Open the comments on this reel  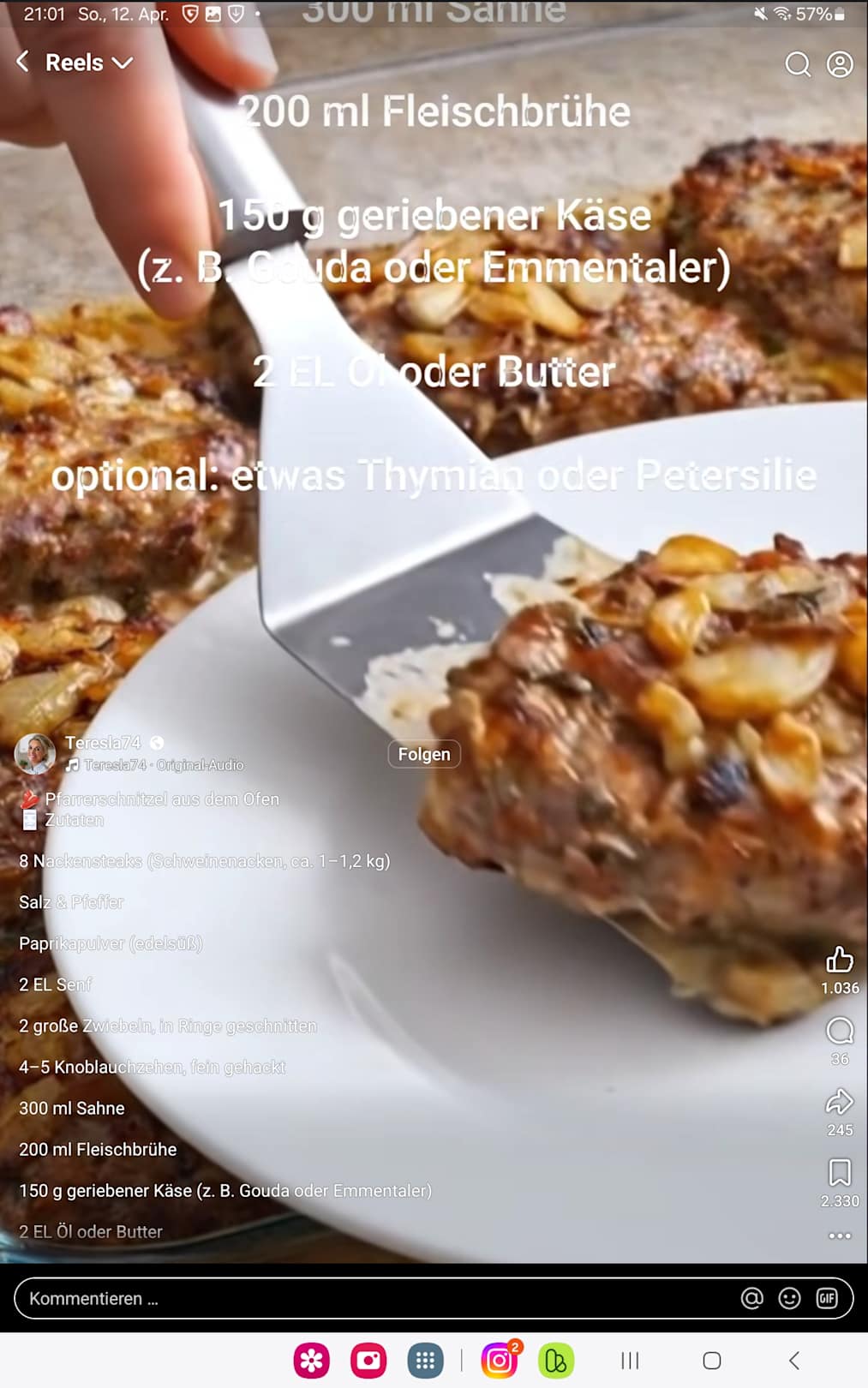pos(840,1031)
